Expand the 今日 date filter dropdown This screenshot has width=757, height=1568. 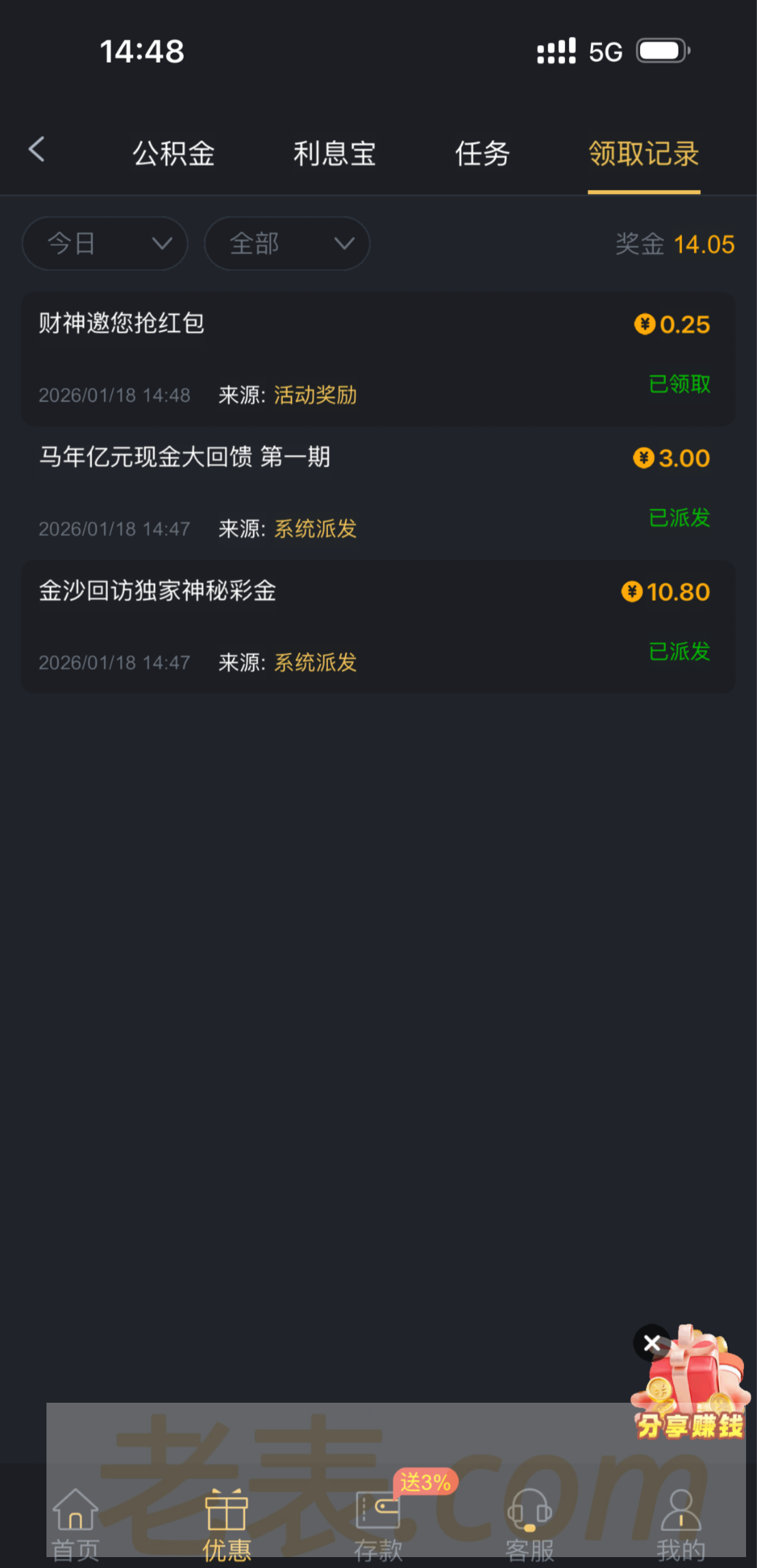[x=105, y=244]
